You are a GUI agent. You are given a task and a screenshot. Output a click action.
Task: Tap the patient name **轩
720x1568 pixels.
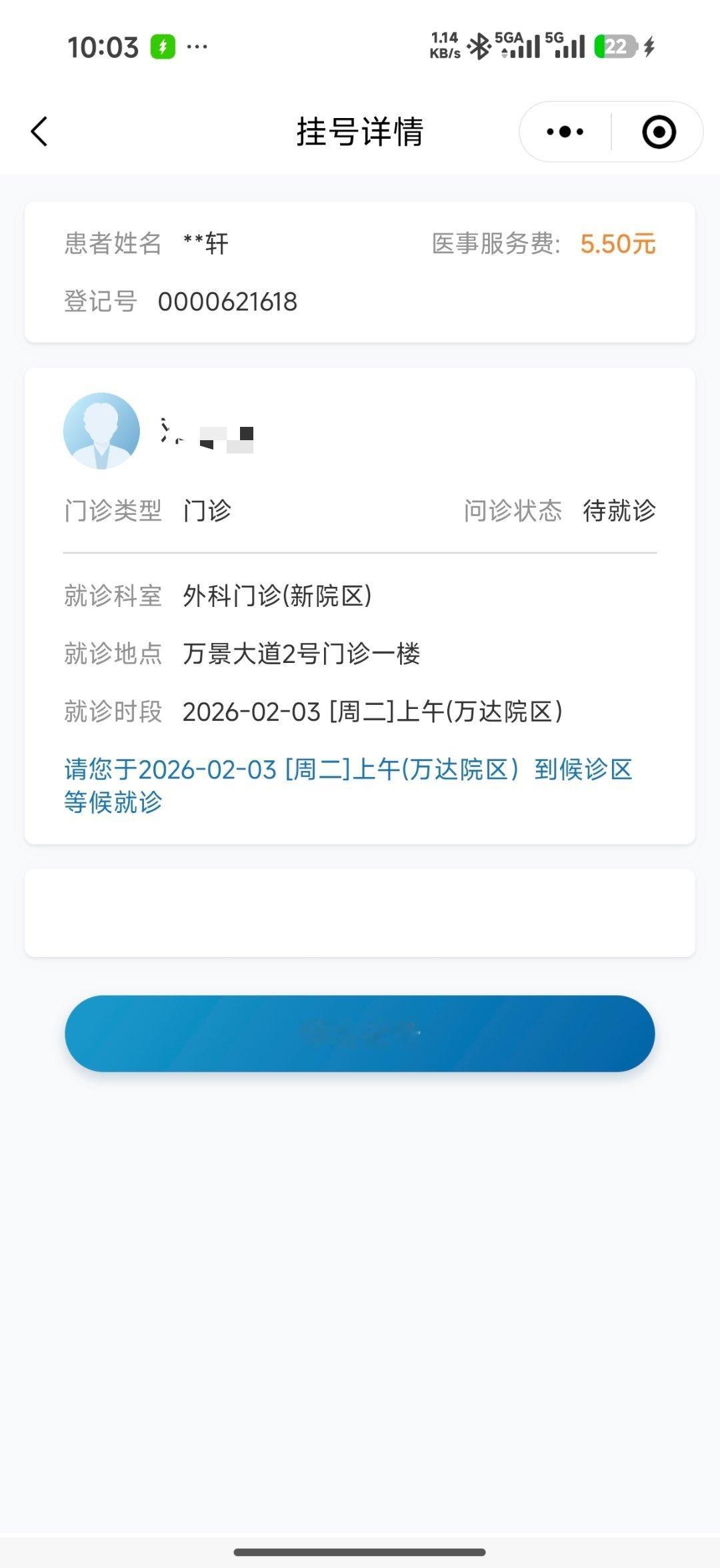tap(202, 244)
